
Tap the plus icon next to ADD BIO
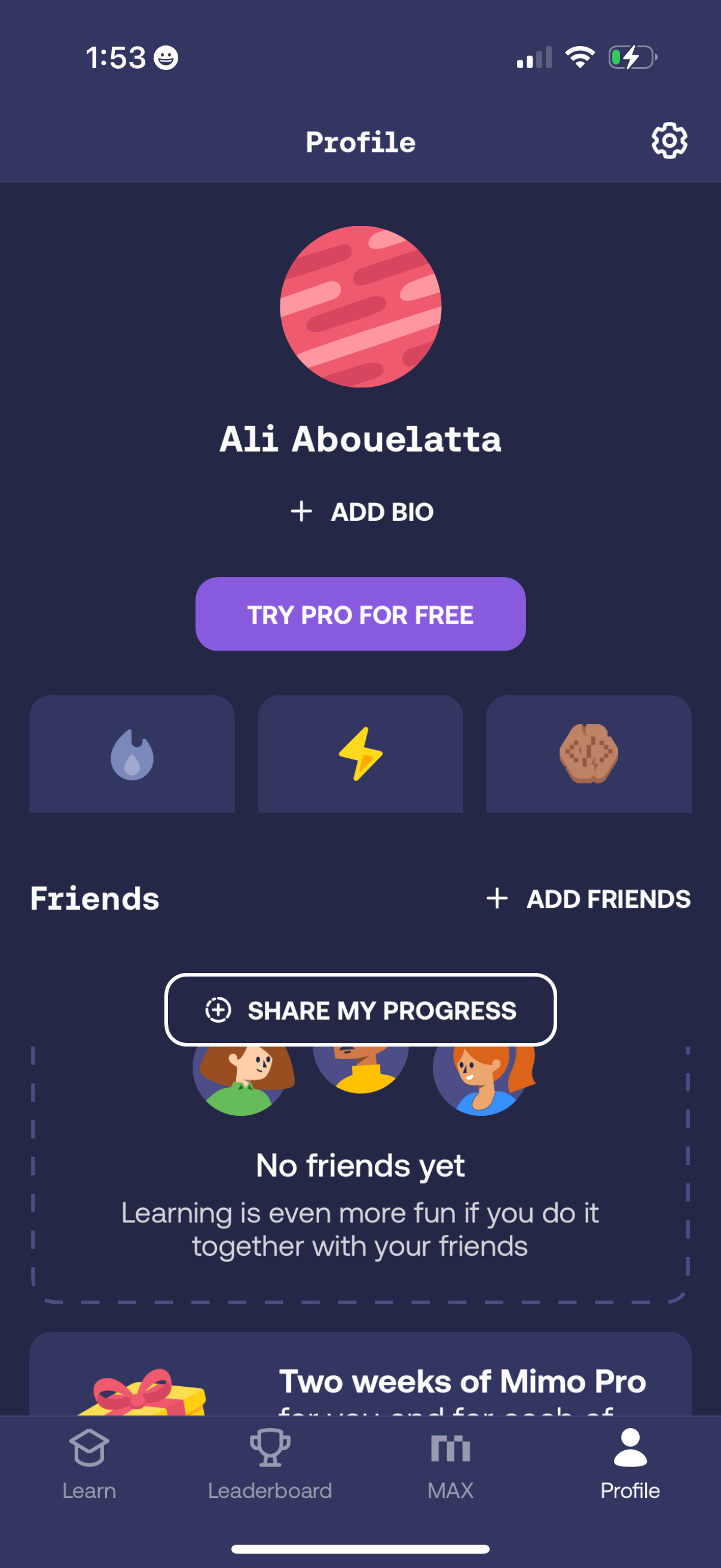(301, 512)
